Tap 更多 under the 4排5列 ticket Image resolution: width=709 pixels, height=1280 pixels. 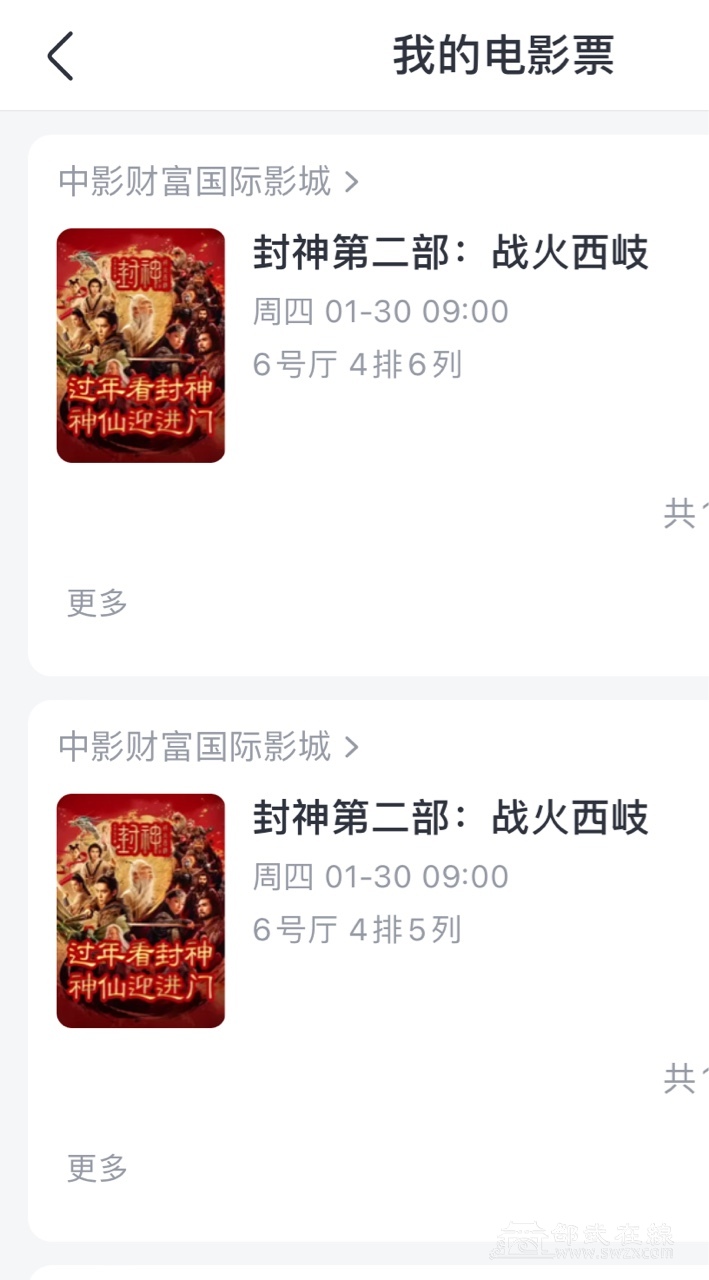(x=97, y=1168)
